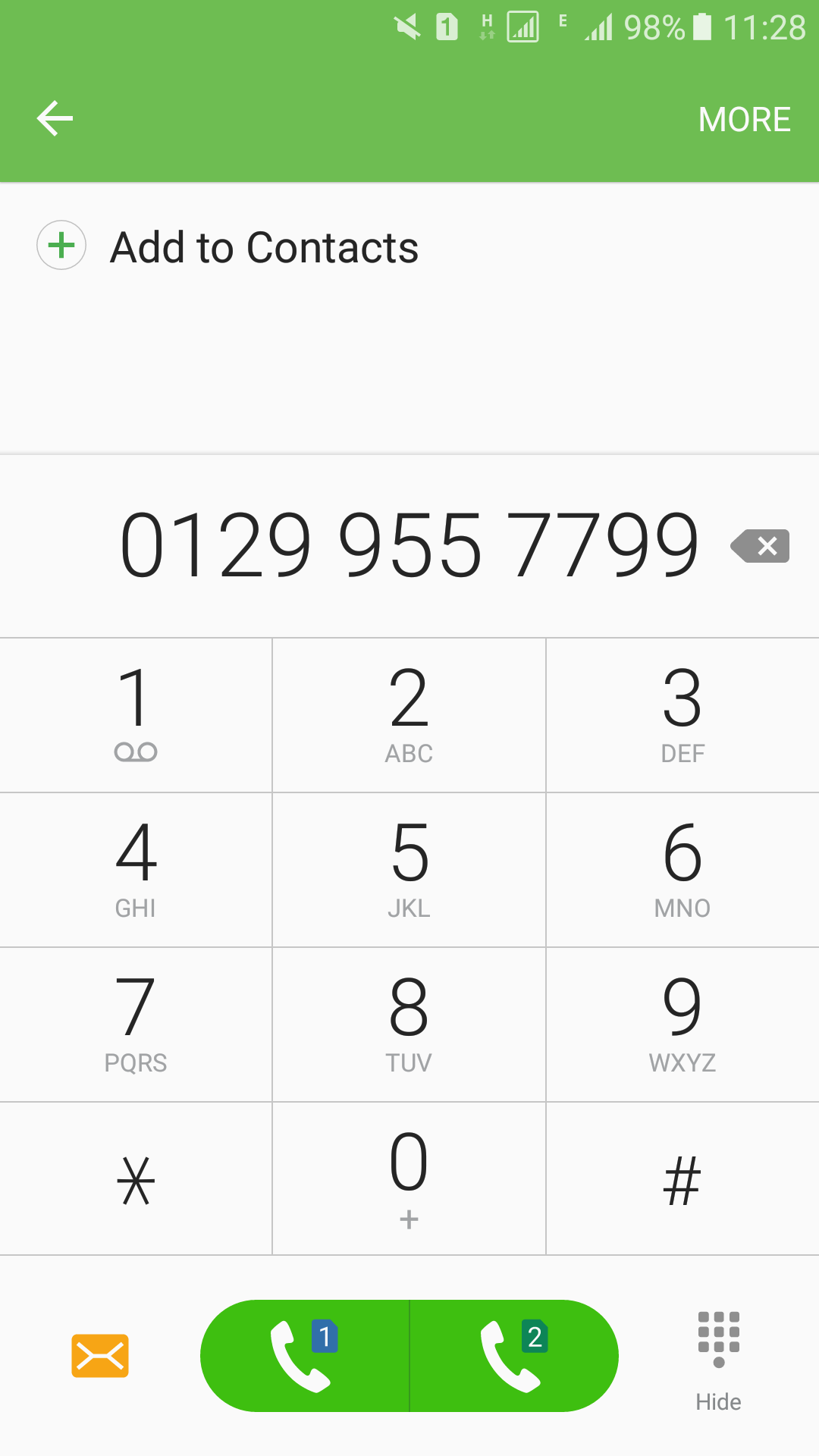
Task: Delete the last digit with backspace
Action: coord(761,546)
